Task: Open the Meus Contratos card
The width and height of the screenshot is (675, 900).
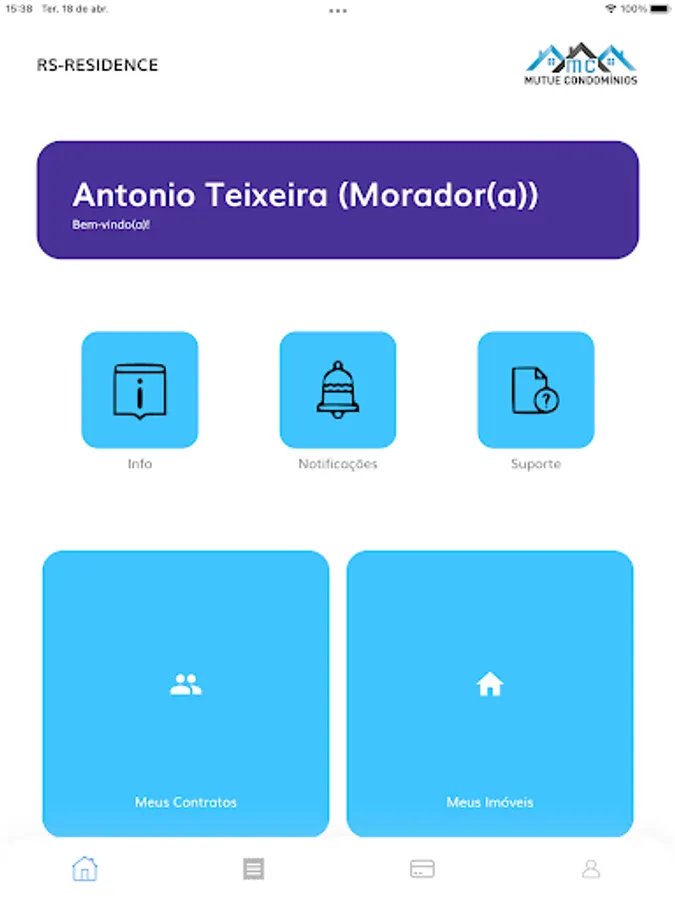Action: (x=186, y=693)
